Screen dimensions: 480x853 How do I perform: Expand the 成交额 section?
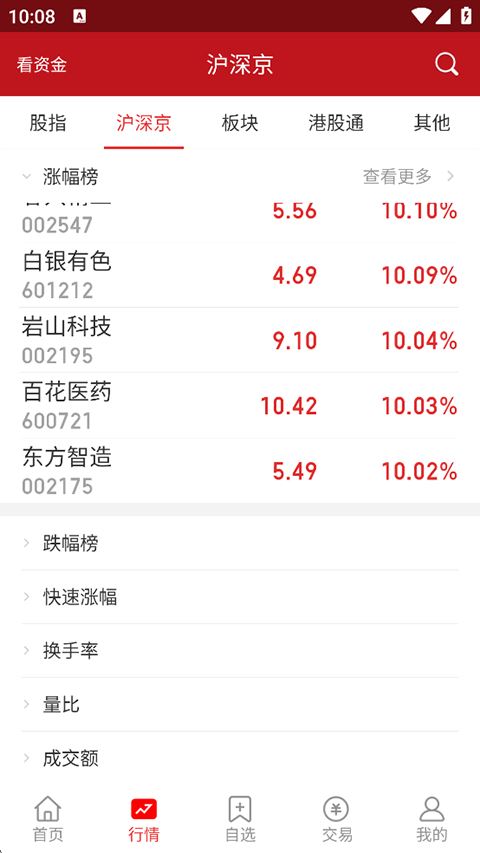(x=240, y=758)
